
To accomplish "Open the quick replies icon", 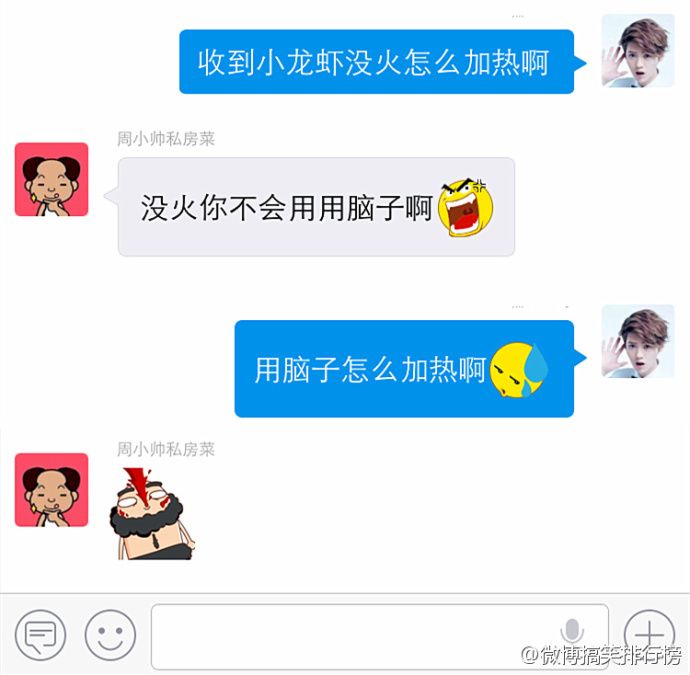I will (x=40, y=634).
